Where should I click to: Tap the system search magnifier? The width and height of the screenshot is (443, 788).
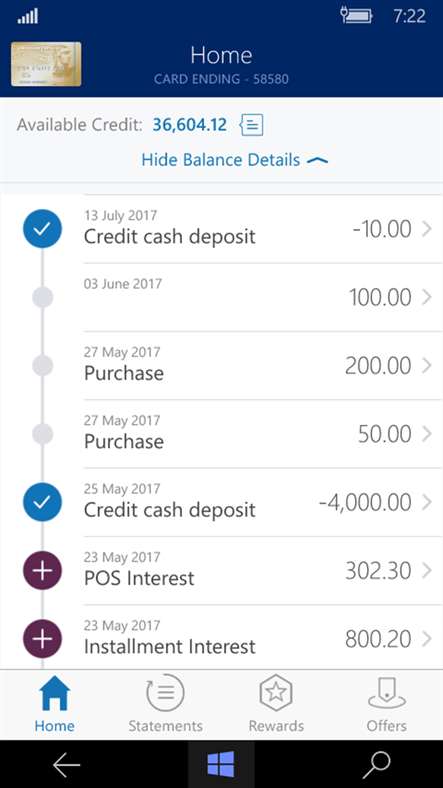[x=377, y=764]
